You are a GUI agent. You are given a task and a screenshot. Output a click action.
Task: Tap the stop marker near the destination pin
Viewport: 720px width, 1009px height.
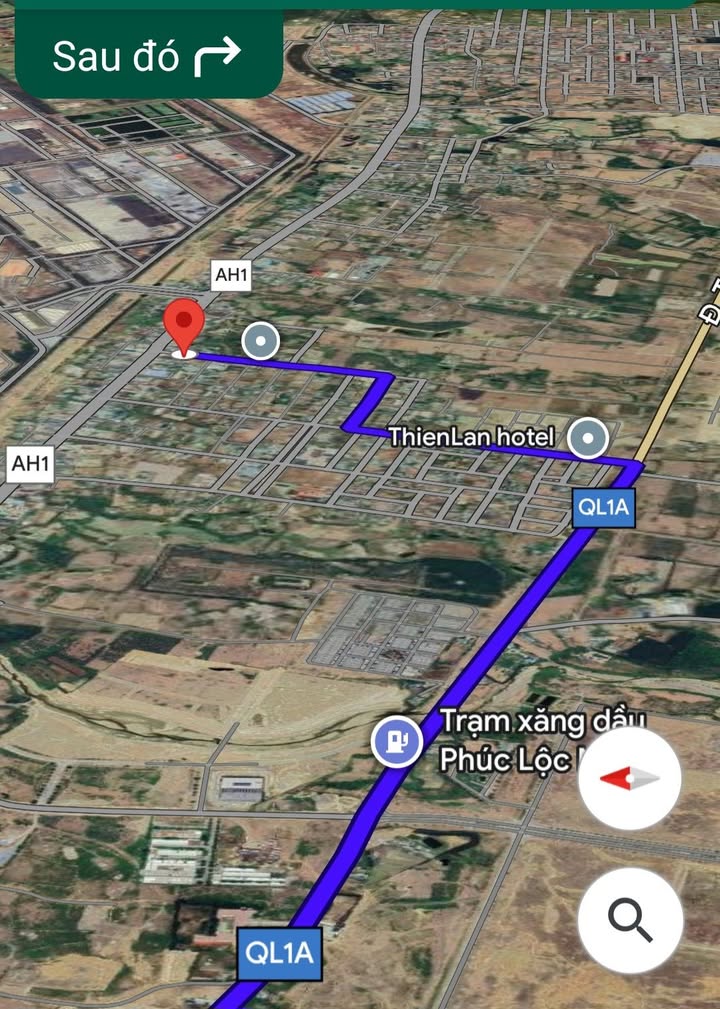pyautogui.click(x=261, y=341)
